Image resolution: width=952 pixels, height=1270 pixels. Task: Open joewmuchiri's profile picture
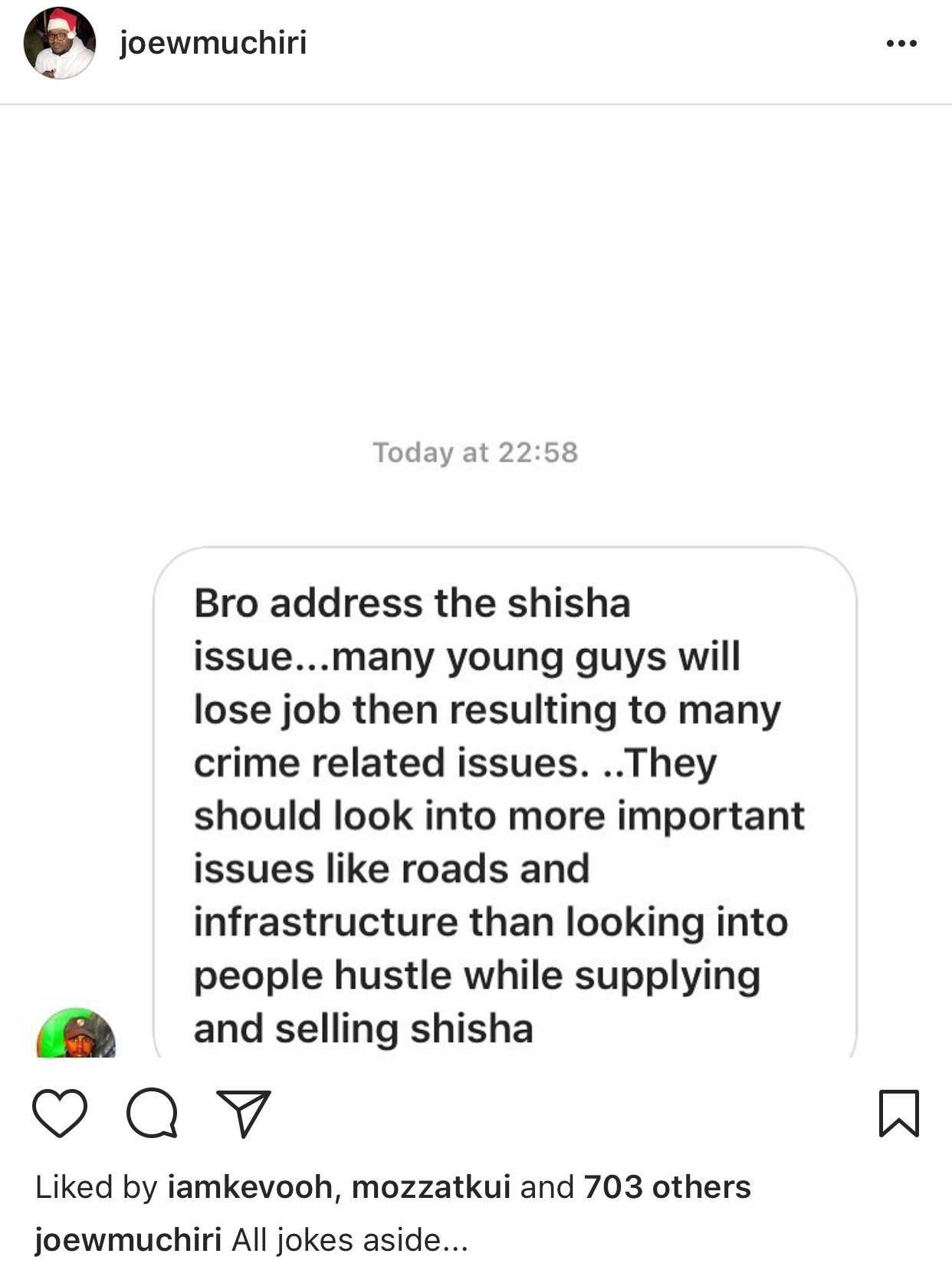[60, 44]
